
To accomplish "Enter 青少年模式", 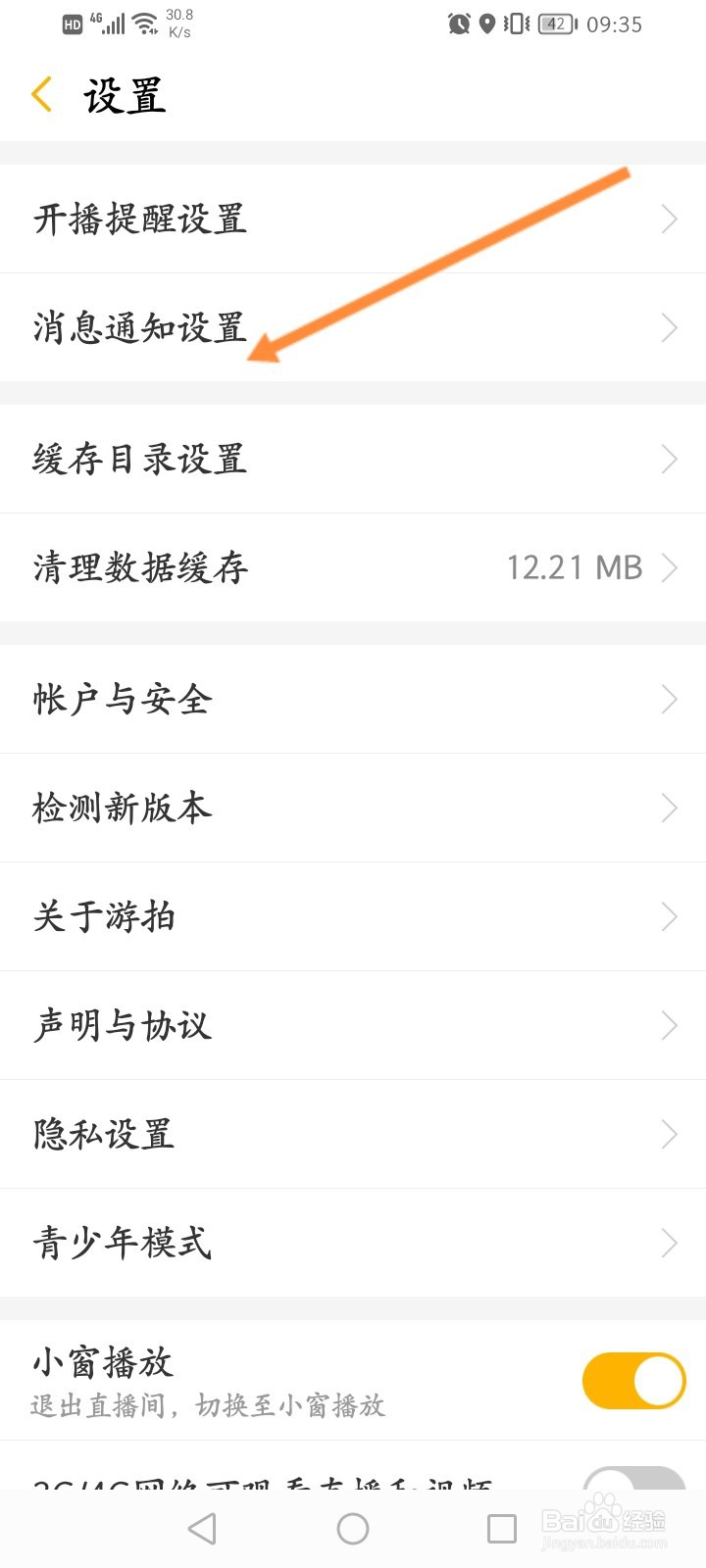I will 353,1243.
